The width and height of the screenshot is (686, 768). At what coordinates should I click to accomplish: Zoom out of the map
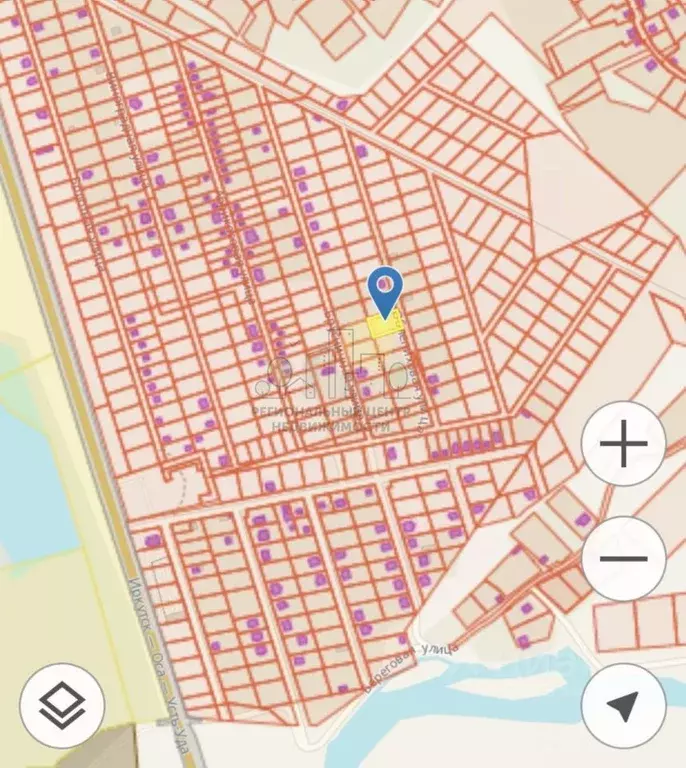624,558
